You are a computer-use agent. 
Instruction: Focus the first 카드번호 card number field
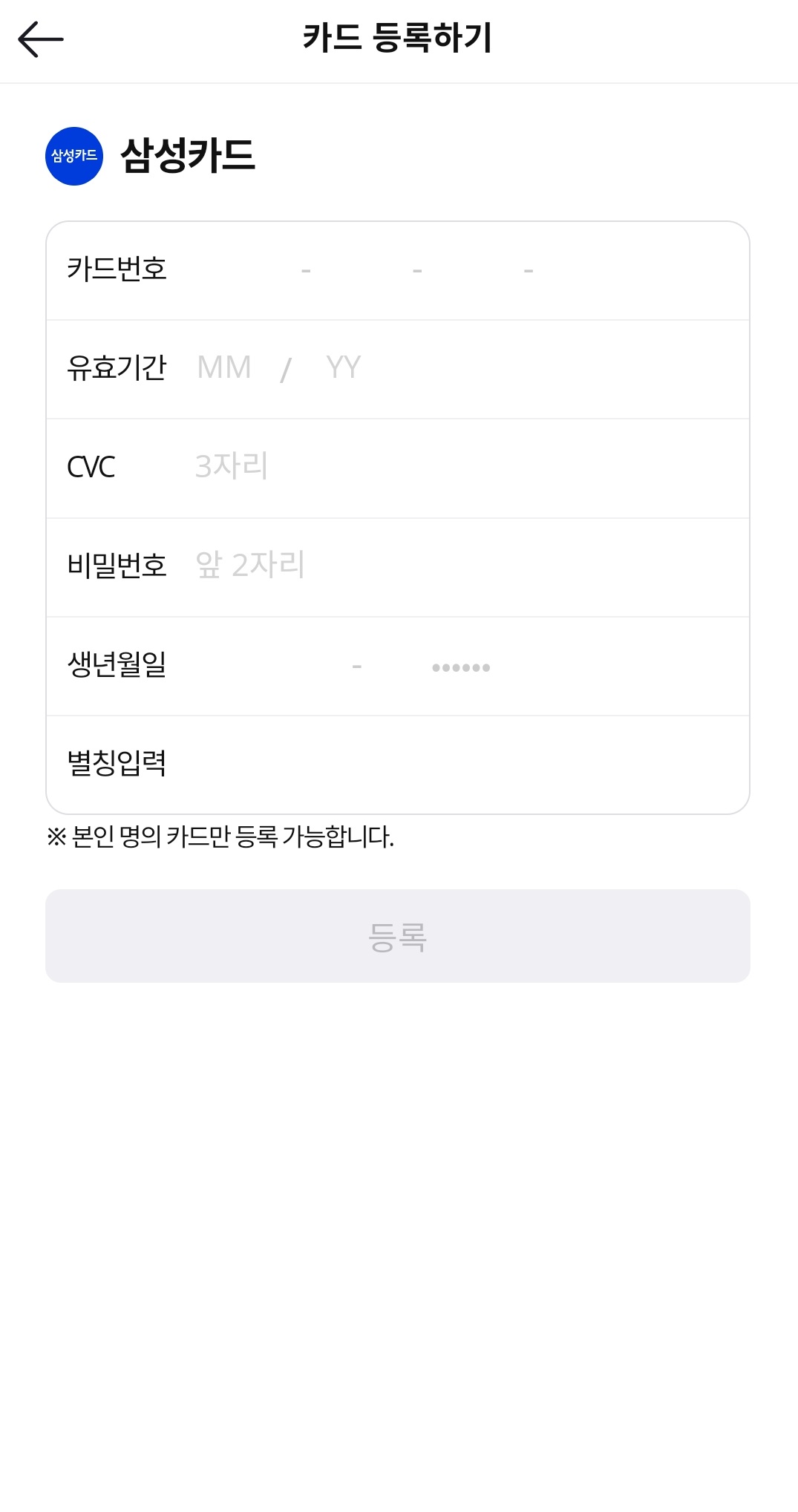(252, 270)
